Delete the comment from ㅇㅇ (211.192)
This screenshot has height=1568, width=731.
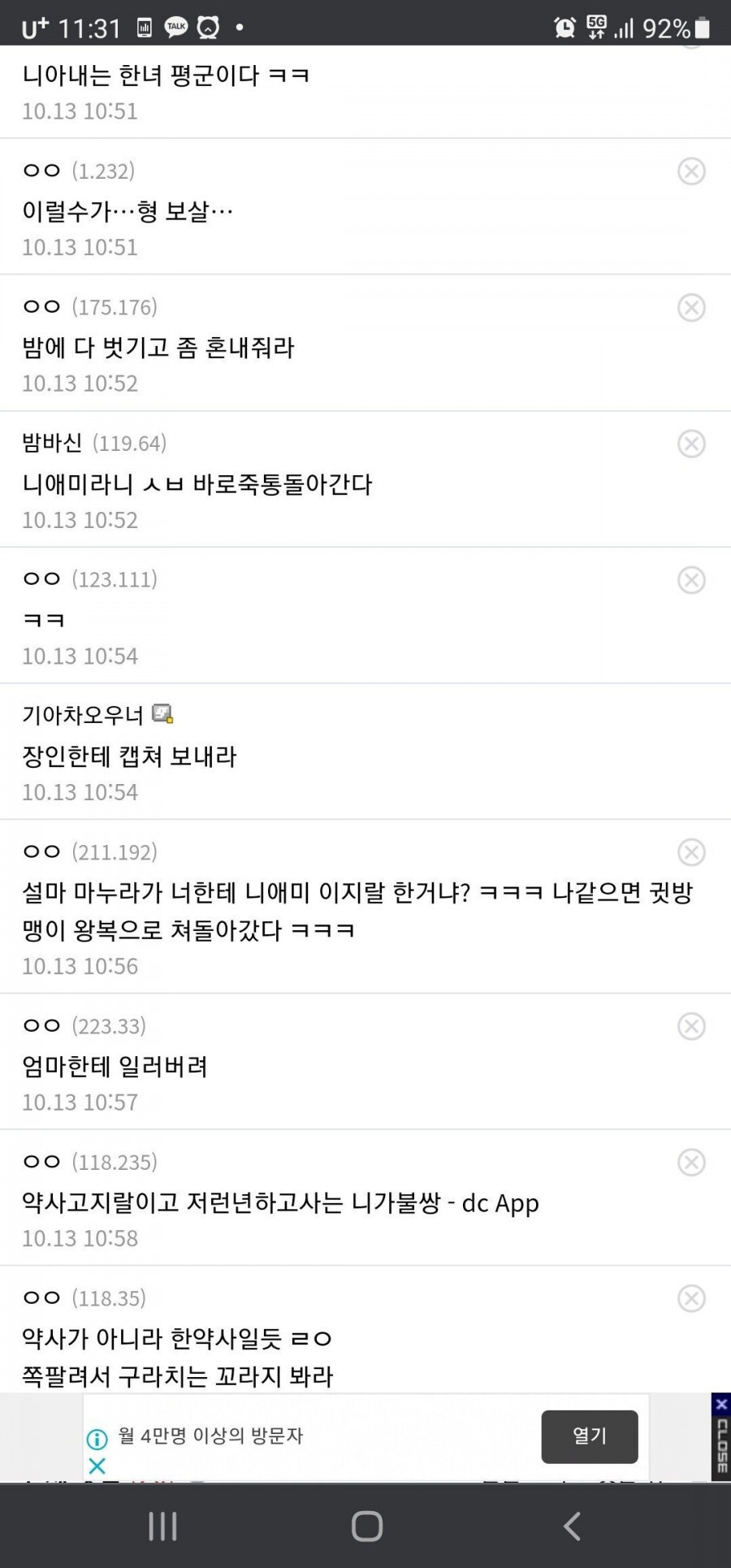click(x=691, y=852)
